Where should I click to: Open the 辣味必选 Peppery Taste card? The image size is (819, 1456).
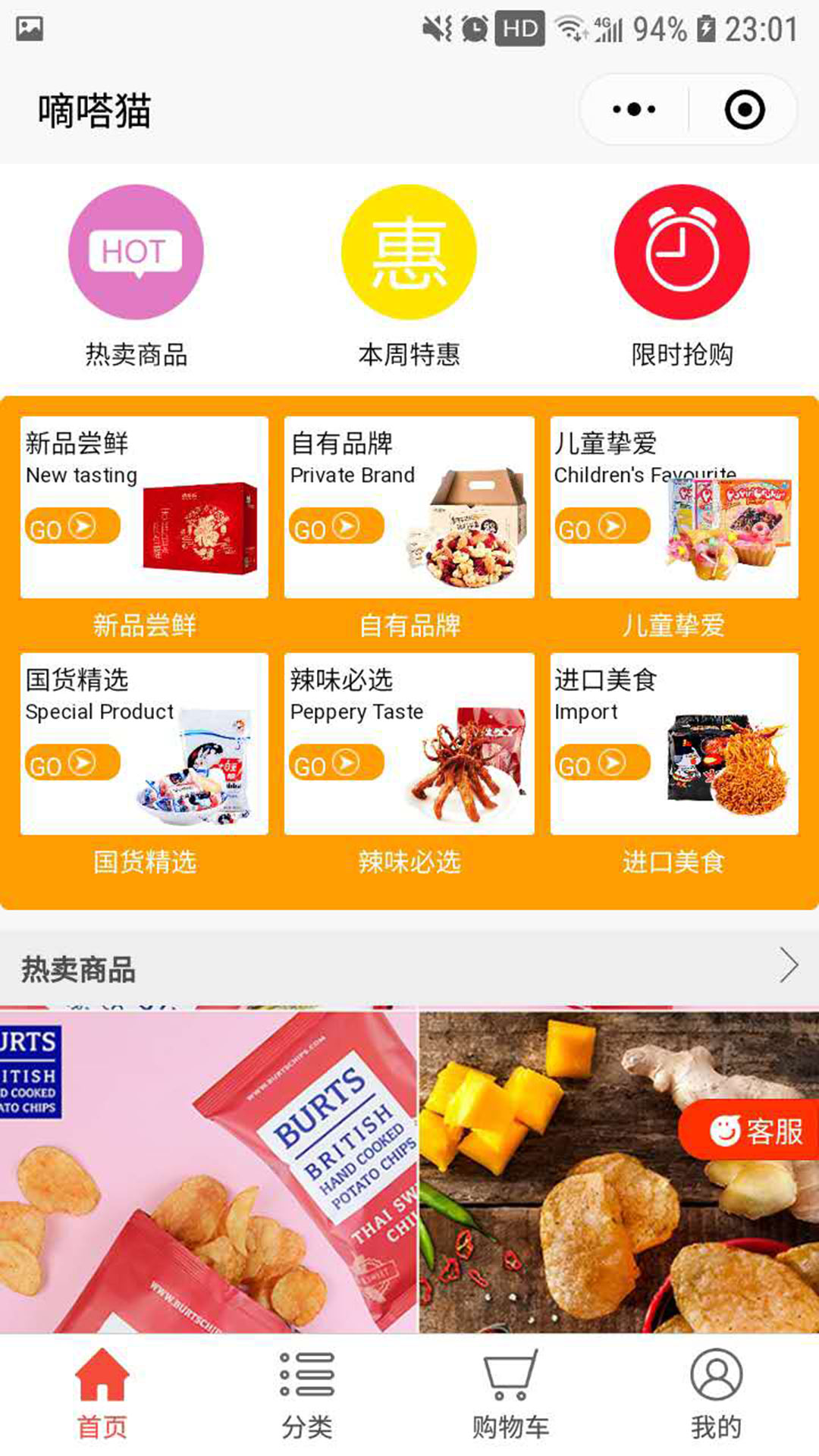point(409,745)
